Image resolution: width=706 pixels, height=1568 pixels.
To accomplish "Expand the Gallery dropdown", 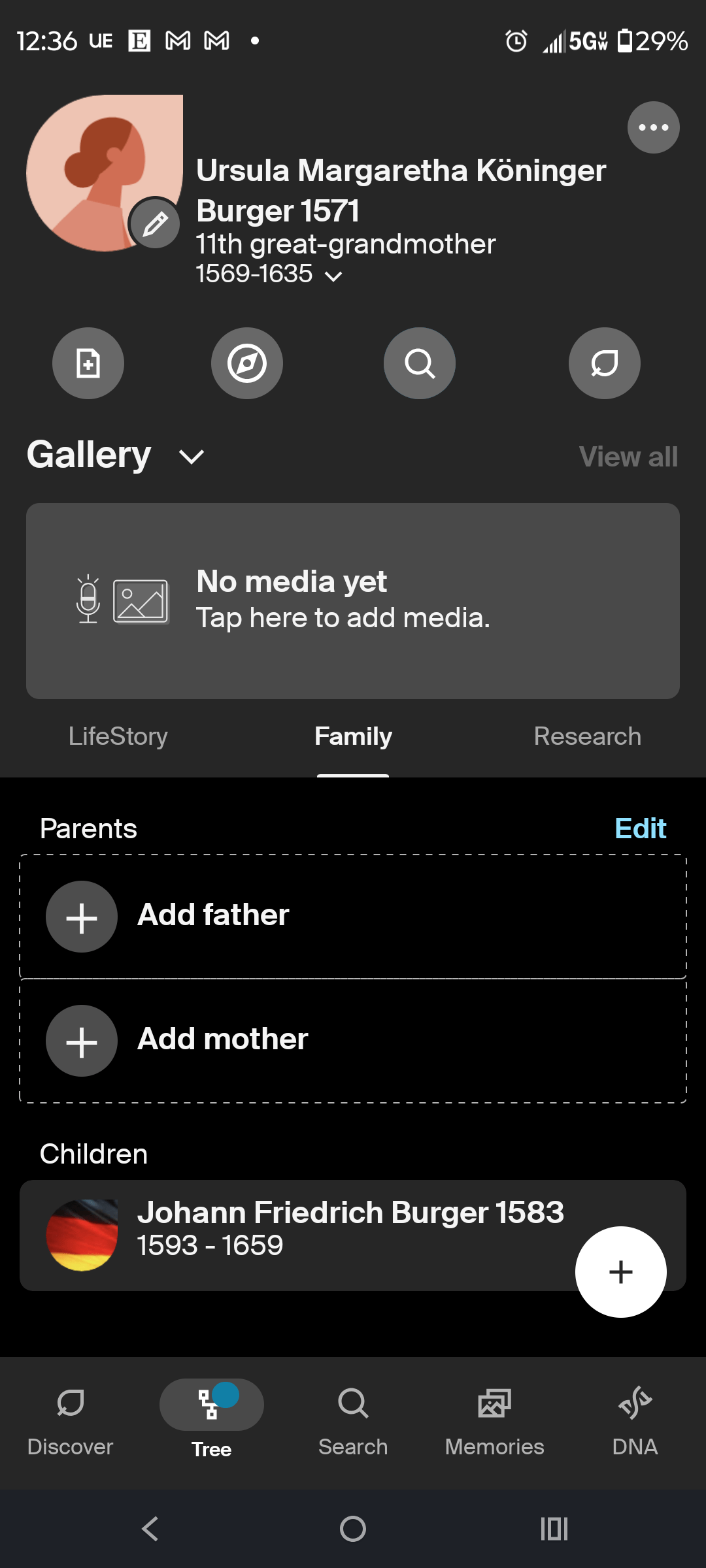I will 192,456.
